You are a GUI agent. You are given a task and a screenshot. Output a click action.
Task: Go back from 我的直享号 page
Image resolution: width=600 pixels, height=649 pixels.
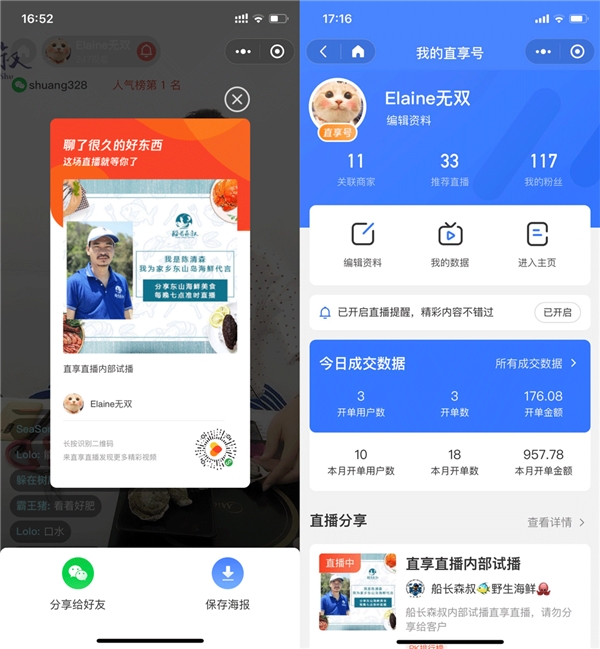323,52
